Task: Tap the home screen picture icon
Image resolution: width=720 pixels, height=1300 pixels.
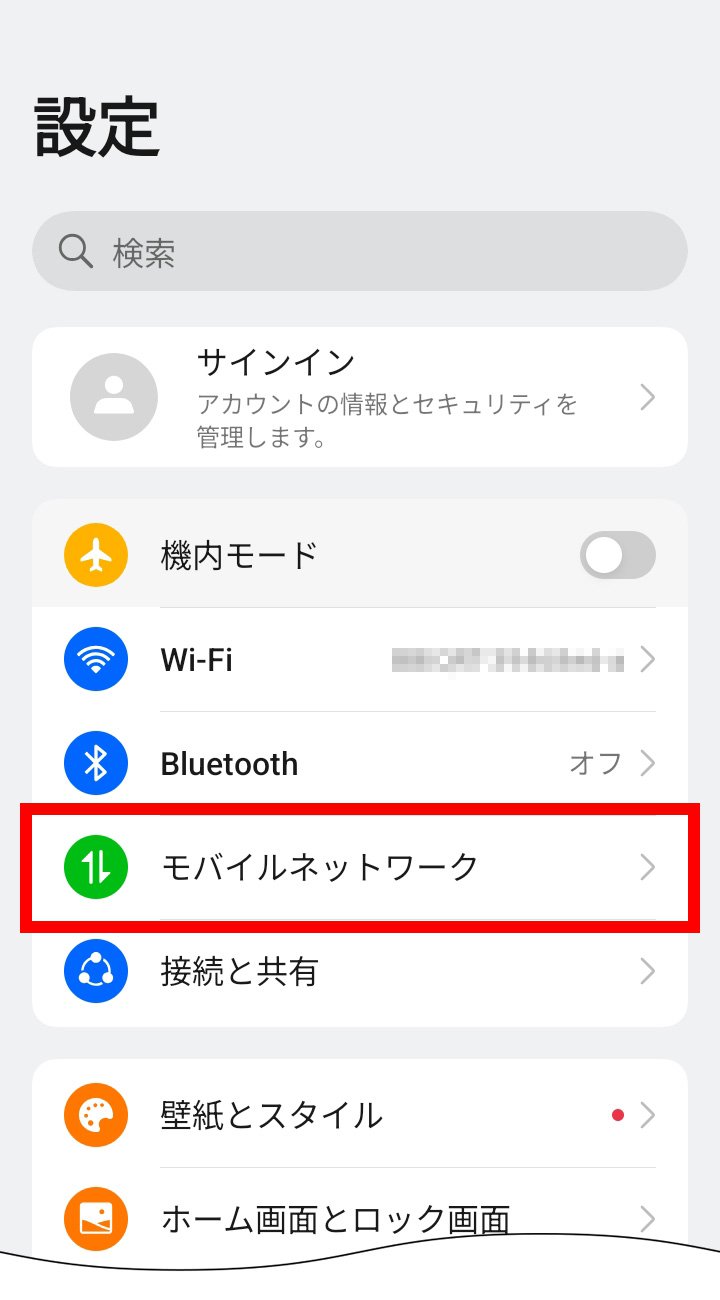Action: tap(95, 1218)
